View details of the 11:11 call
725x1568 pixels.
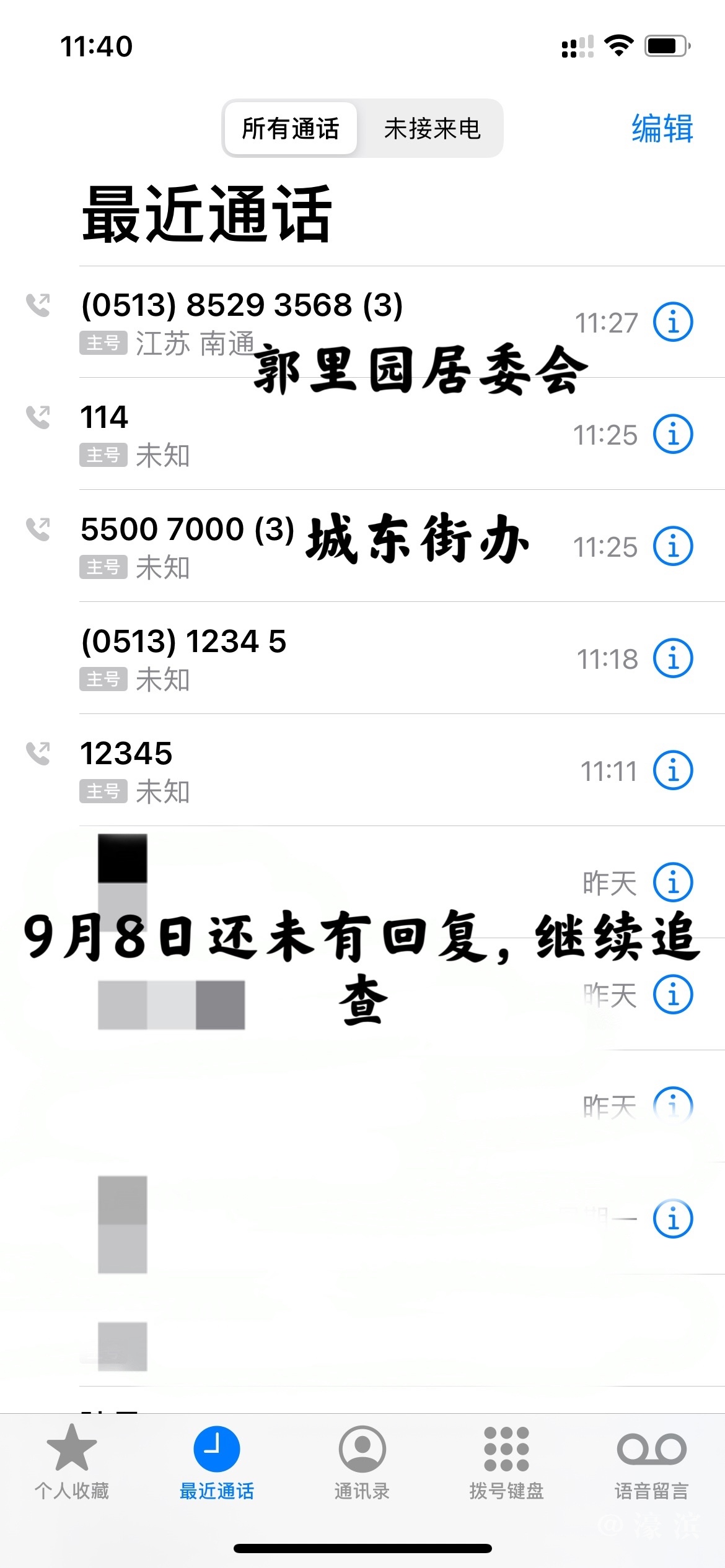673,770
